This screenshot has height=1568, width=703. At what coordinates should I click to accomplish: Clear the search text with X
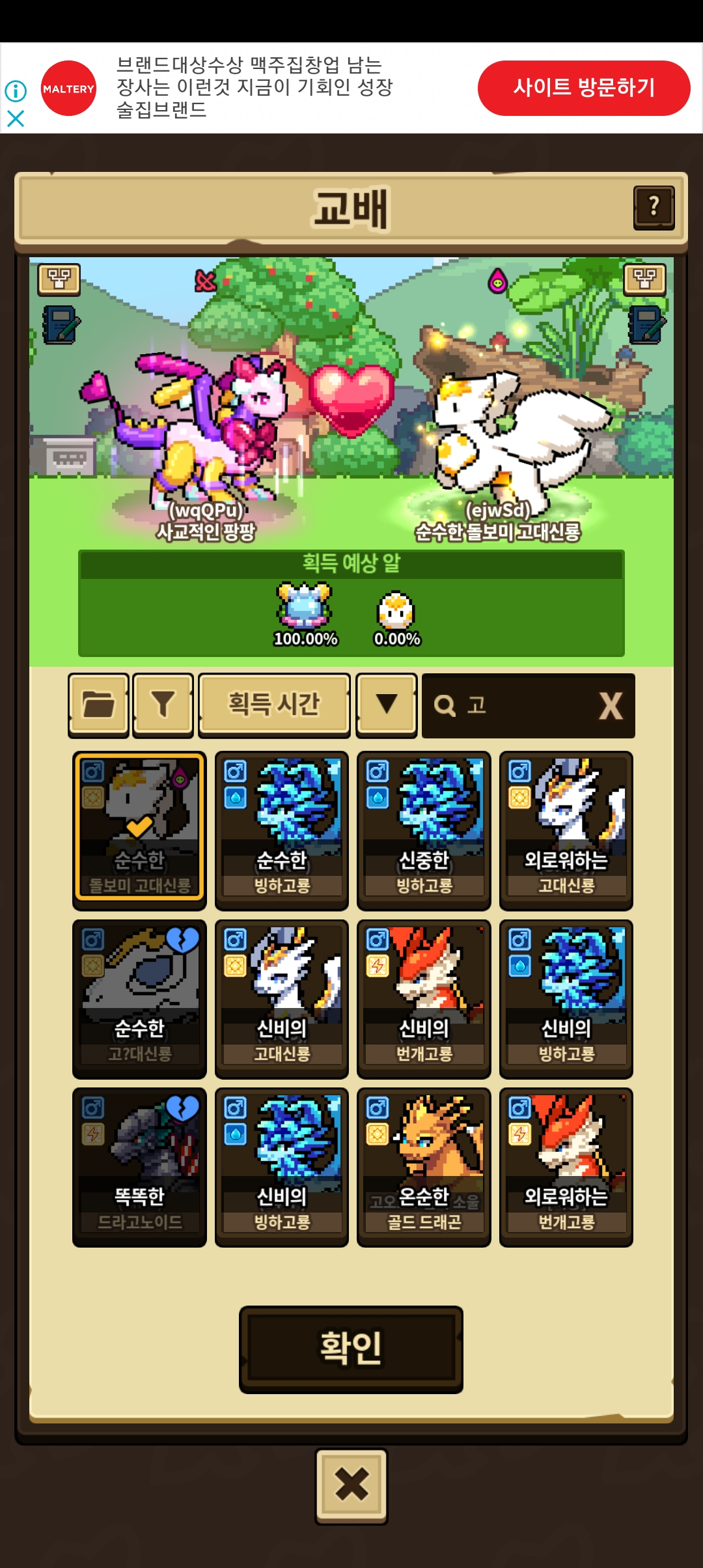[610, 705]
